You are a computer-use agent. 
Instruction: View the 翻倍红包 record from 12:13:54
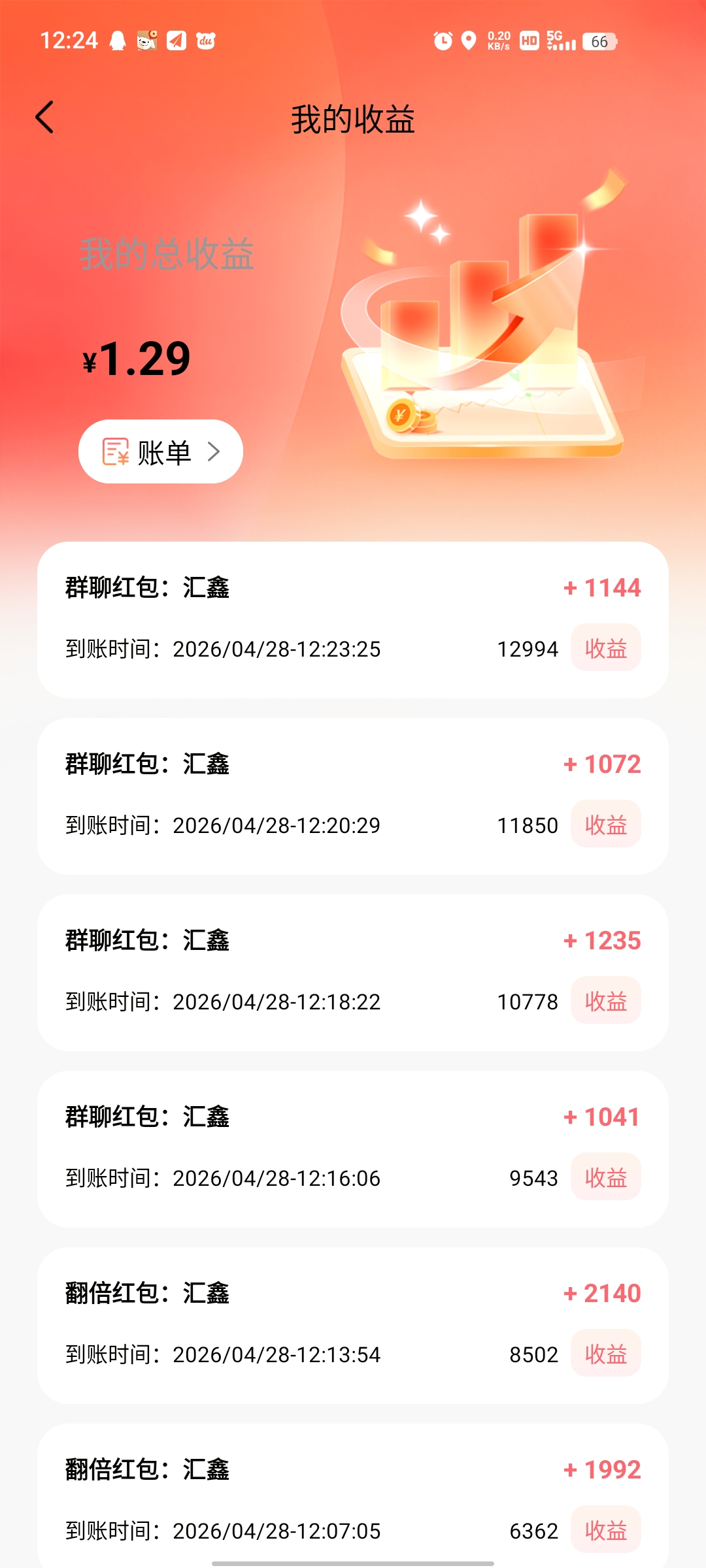point(353,1325)
